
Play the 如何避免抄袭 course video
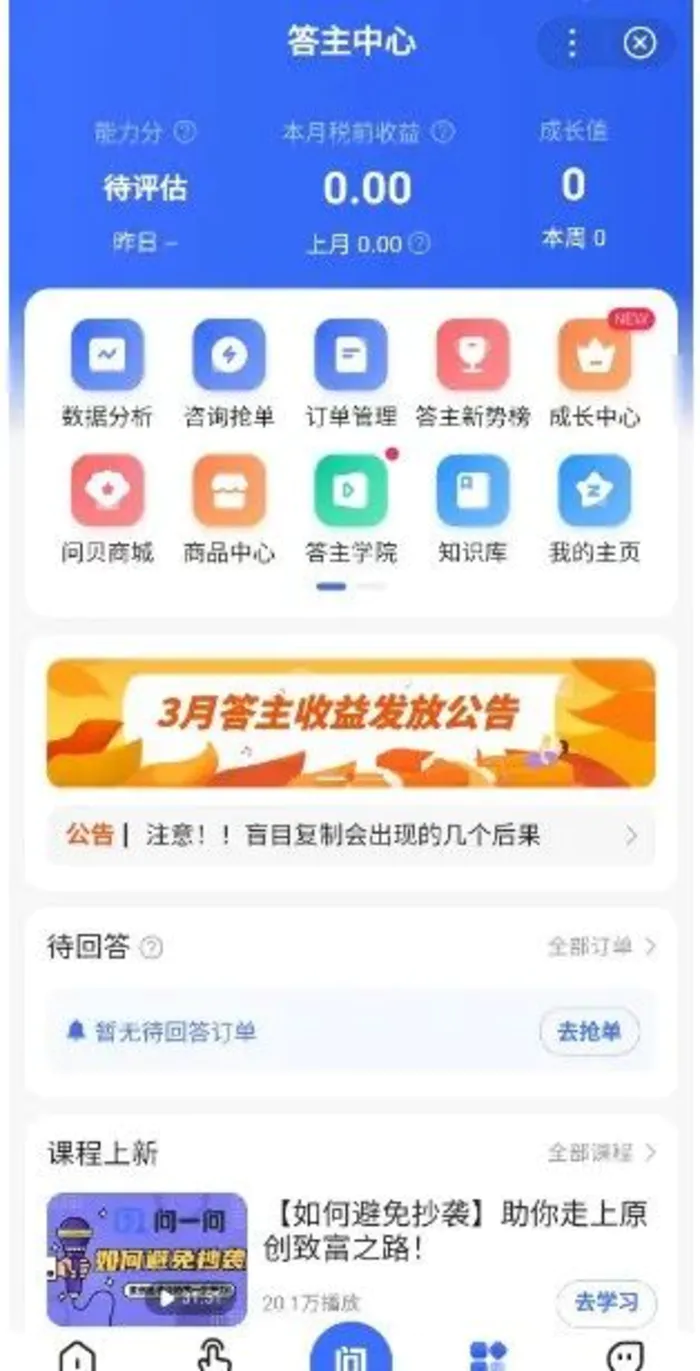tap(147, 1259)
